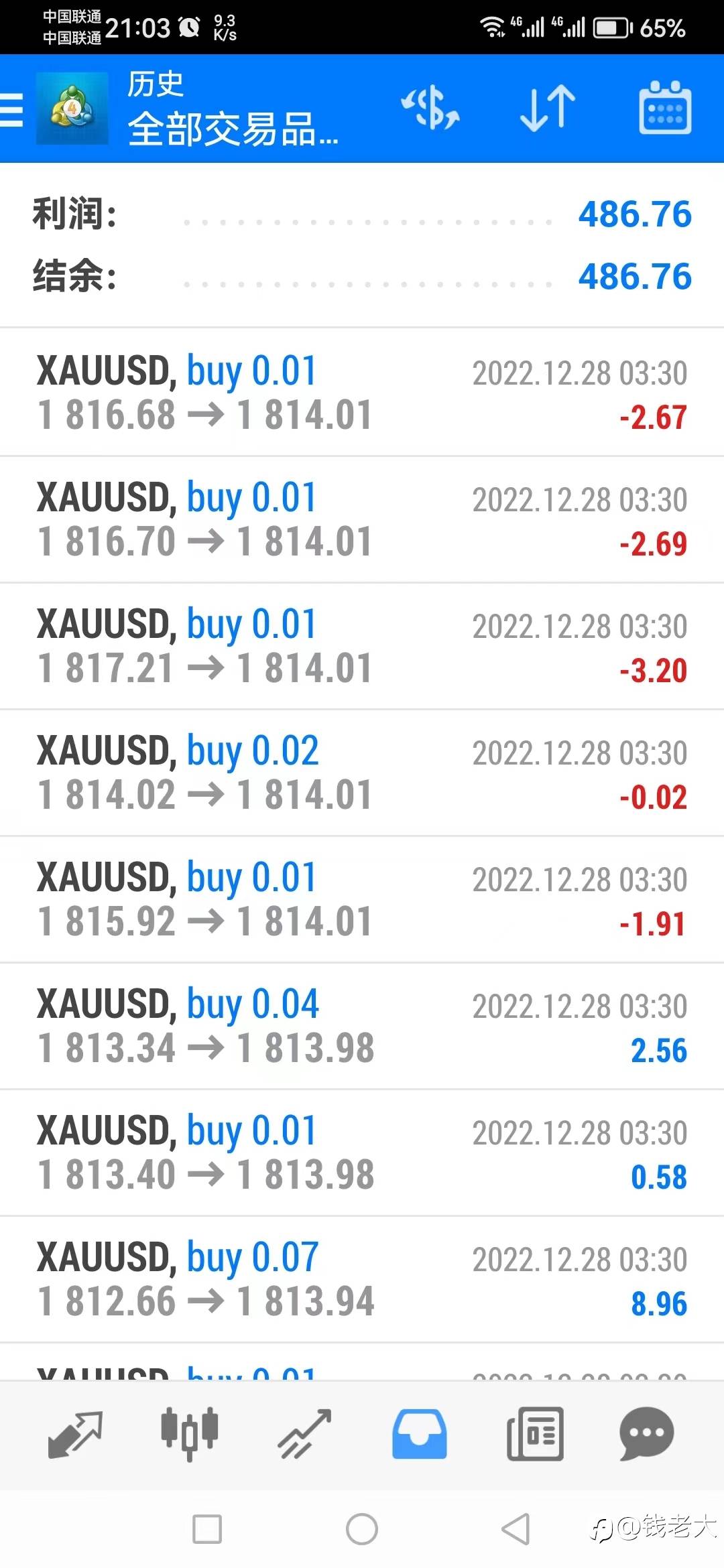The height and width of the screenshot is (1568, 724).
Task: Open trade opened at 1 816.70
Action: click(362, 519)
